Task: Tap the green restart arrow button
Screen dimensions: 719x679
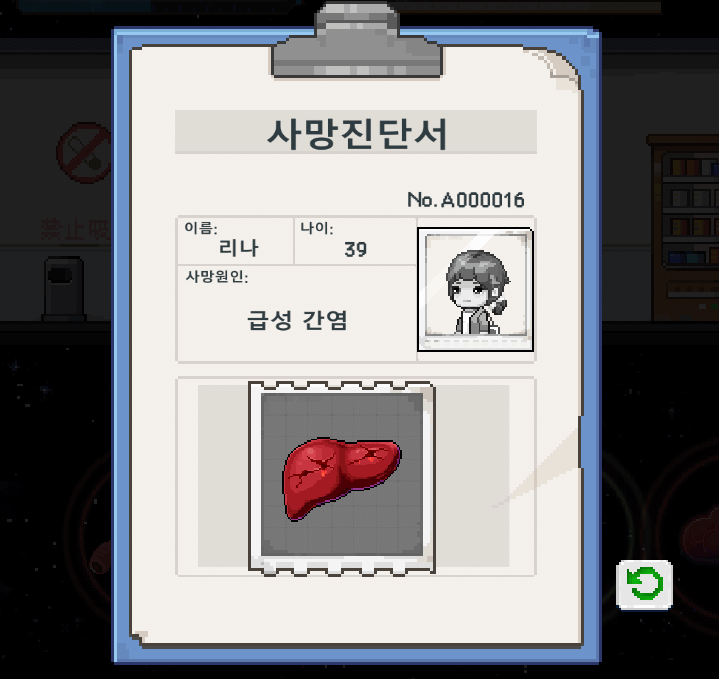Action: tap(645, 584)
